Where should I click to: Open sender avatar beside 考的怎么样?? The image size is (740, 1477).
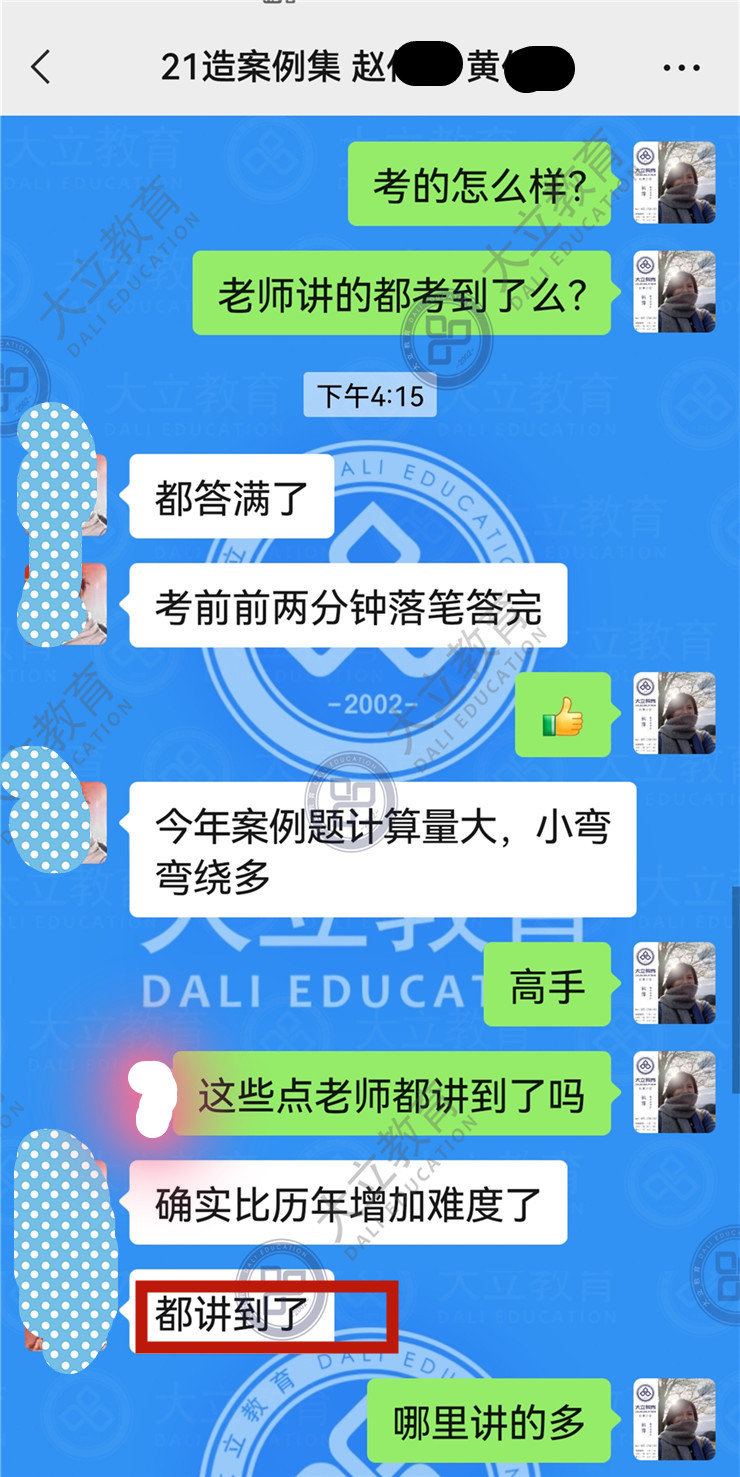click(x=675, y=183)
